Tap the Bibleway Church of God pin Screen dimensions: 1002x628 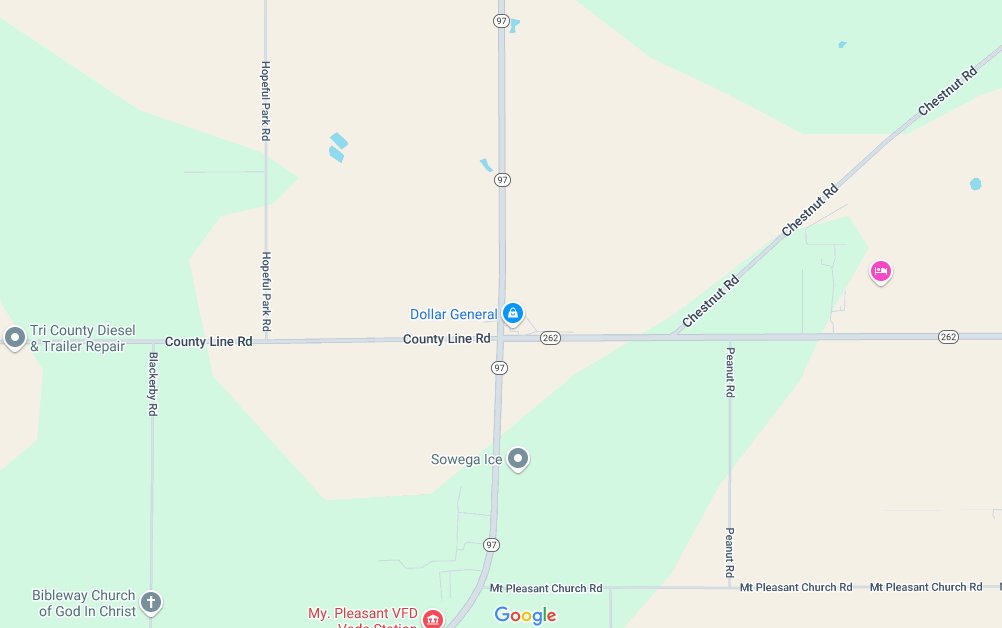151,602
